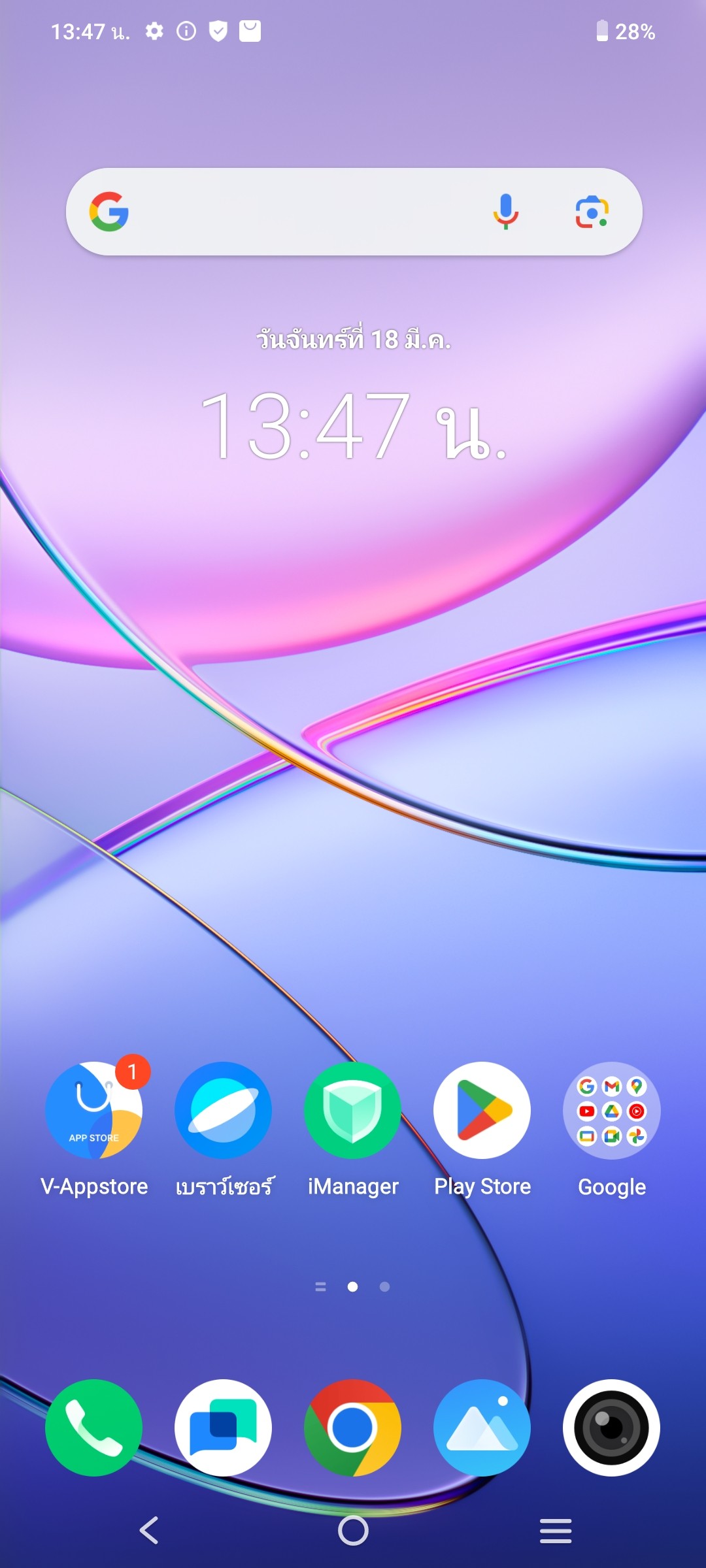Start Google voice search with the microphone

coord(505,212)
